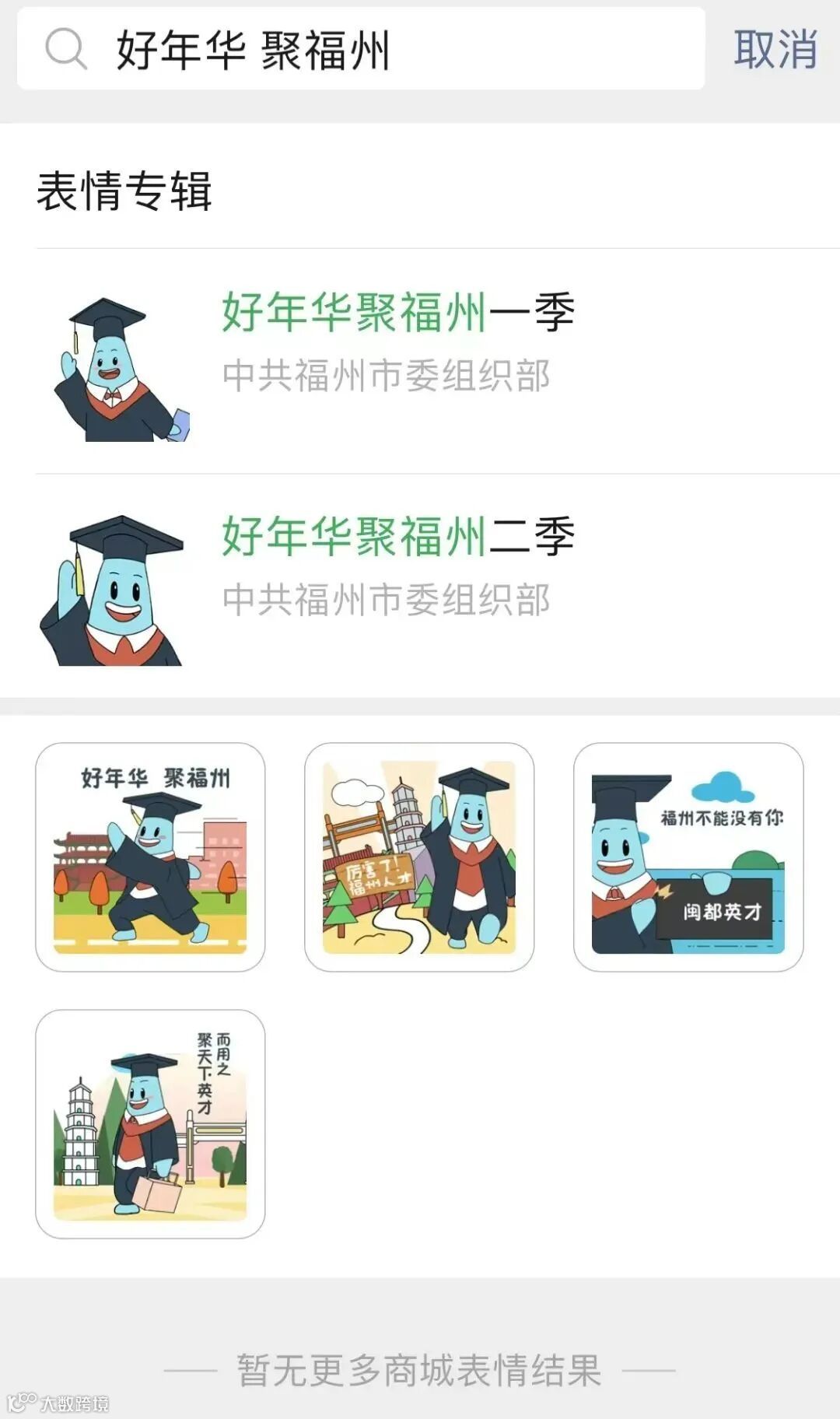Select the 好年华 聚福州 running mascot sticker
840x1419 pixels.
150,857
